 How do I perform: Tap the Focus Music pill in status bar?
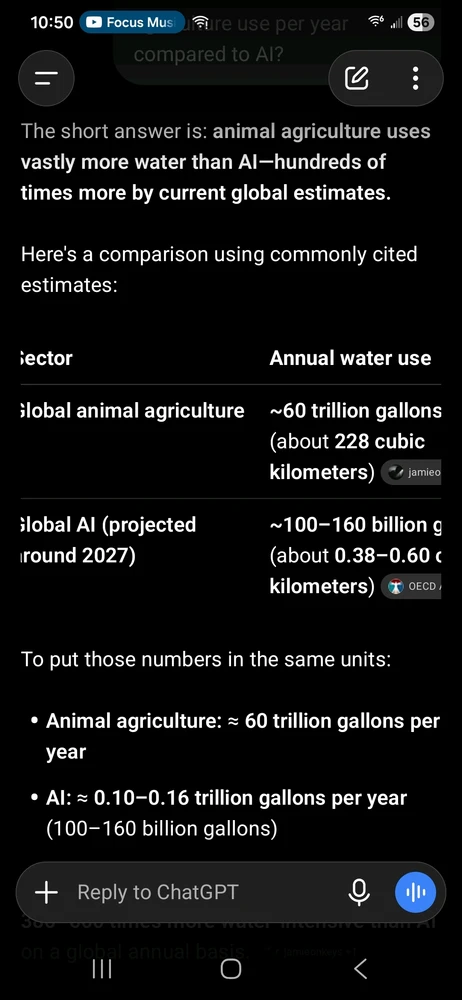(x=132, y=23)
